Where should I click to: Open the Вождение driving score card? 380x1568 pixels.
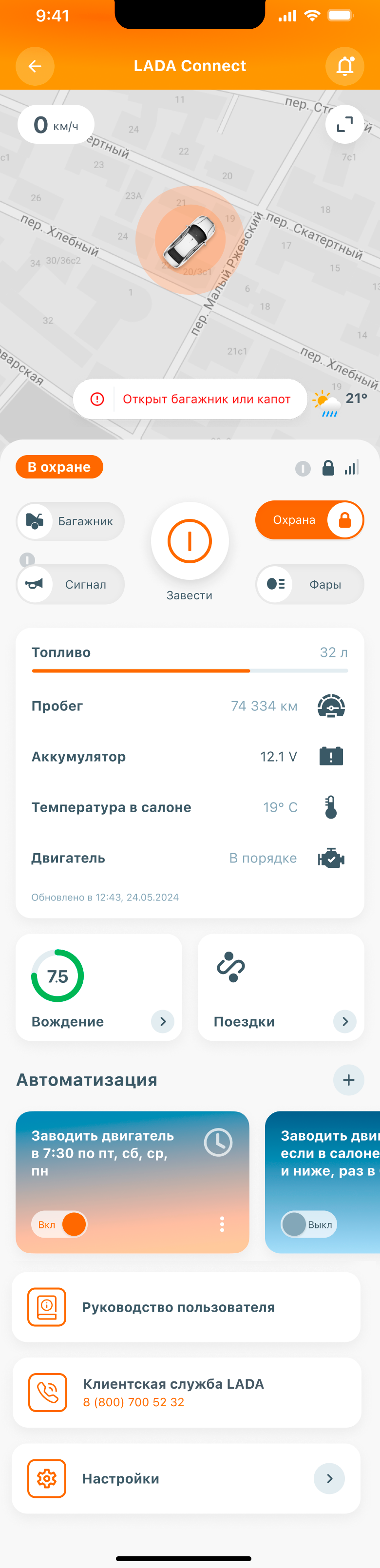tap(98, 987)
